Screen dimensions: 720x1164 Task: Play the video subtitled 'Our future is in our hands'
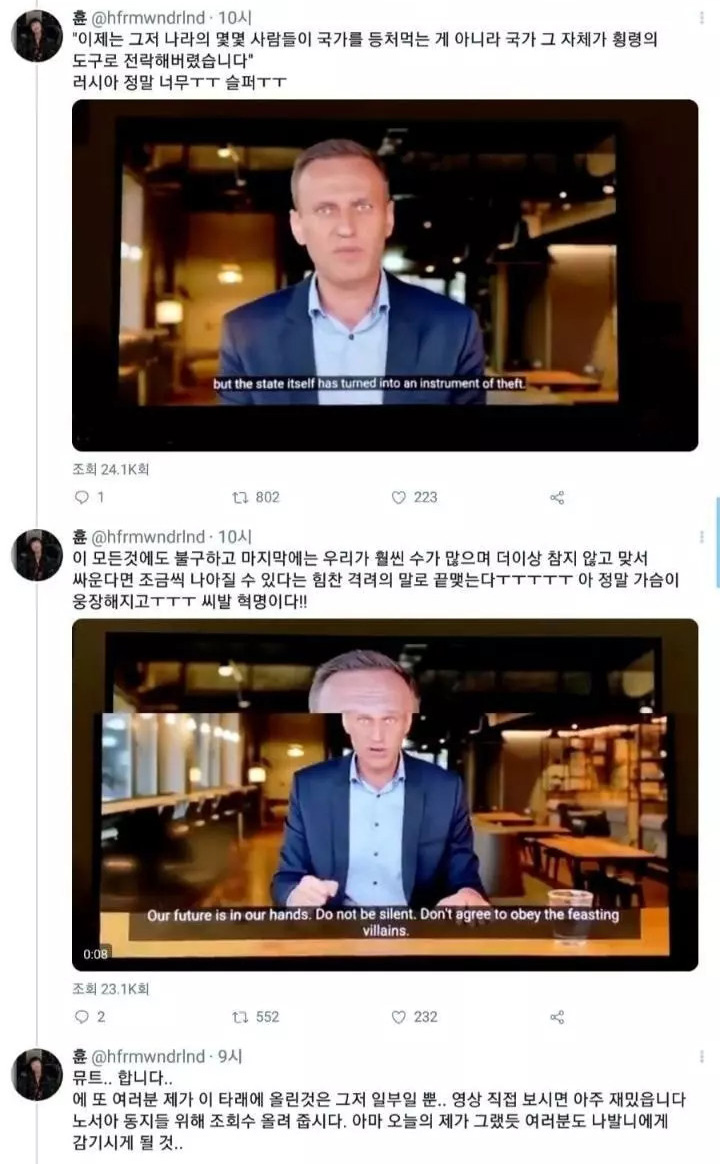click(x=384, y=795)
